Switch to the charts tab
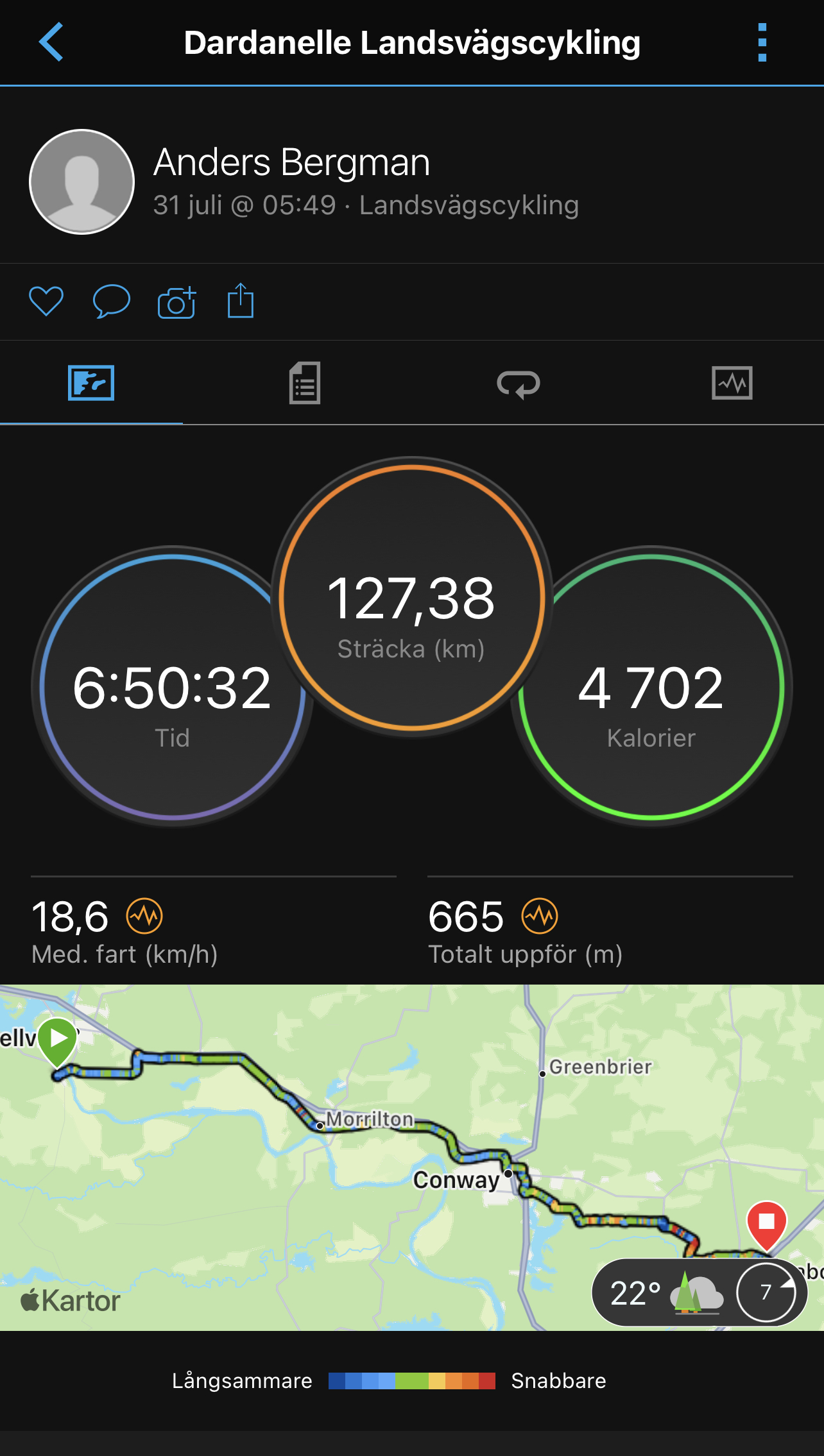The image size is (824, 1456). [x=732, y=384]
